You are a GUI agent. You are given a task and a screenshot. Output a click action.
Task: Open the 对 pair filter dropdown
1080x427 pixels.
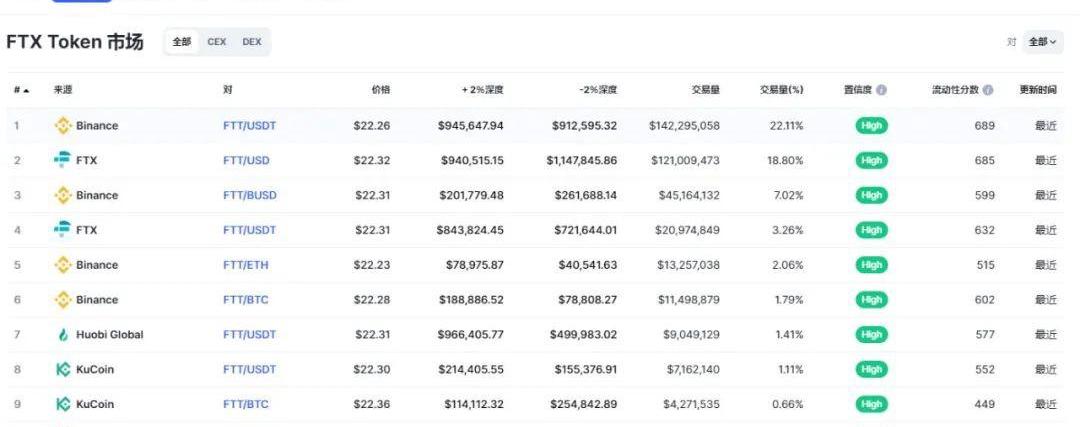click(1043, 42)
